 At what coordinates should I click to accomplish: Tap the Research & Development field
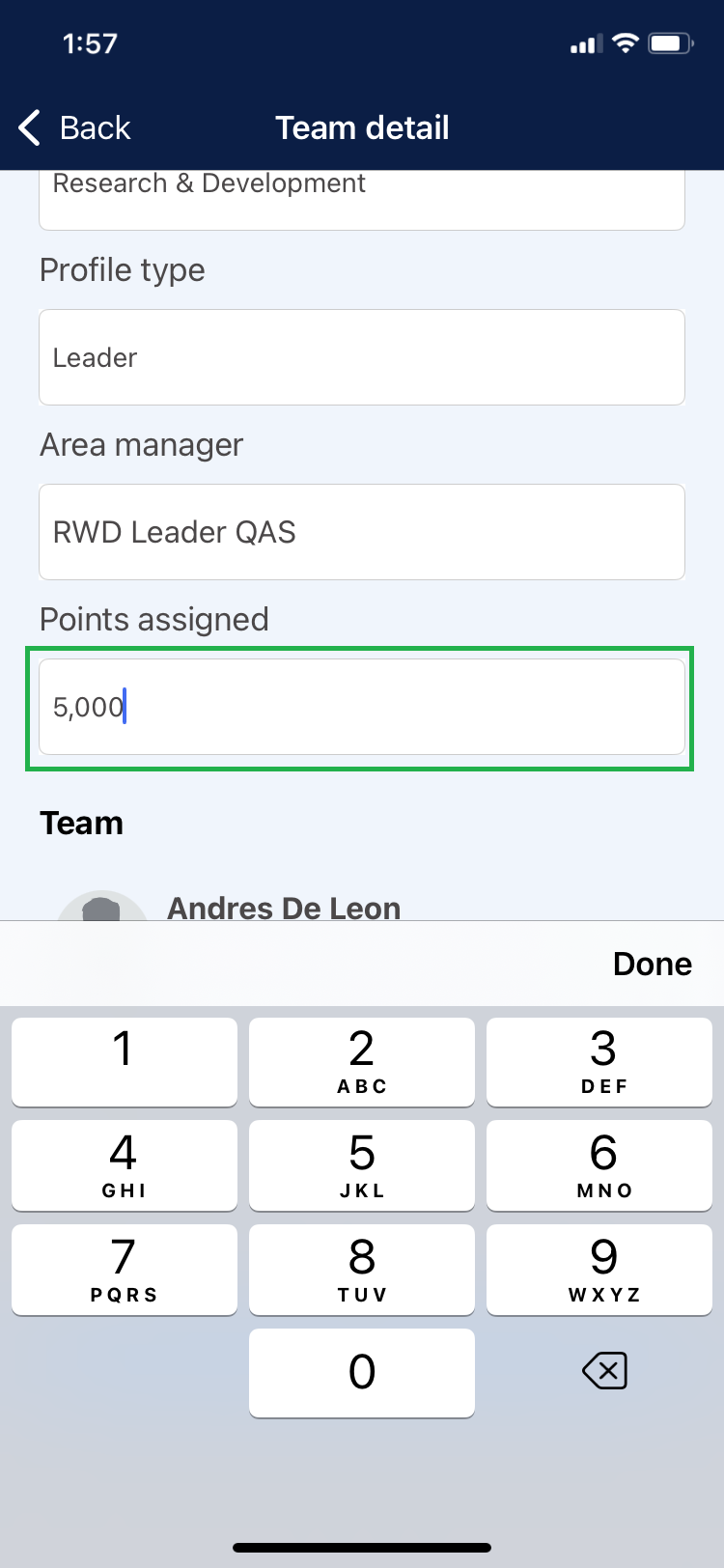pyautogui.click(x=361, y=197)
